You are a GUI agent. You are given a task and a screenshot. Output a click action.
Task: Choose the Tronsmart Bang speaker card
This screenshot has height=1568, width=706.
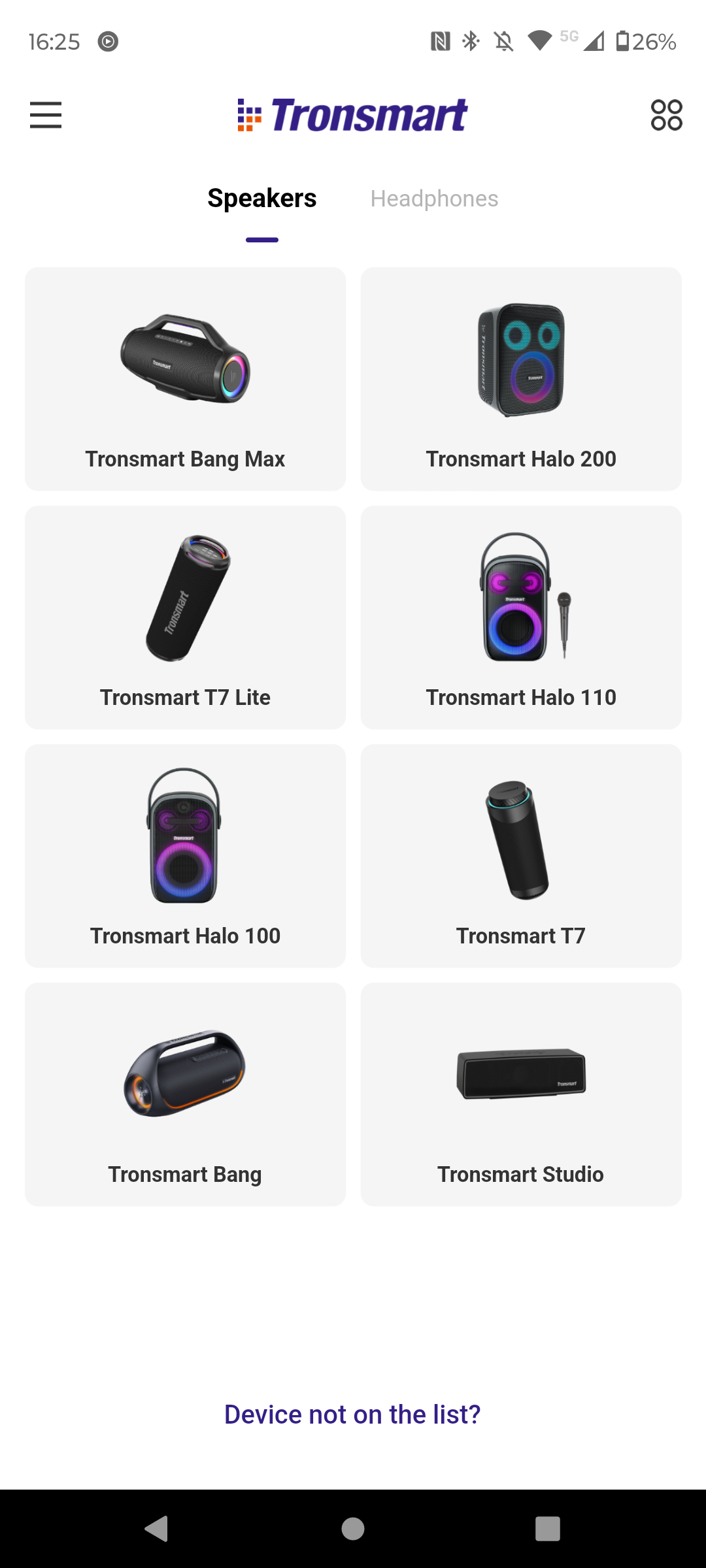pos(185,1094)
